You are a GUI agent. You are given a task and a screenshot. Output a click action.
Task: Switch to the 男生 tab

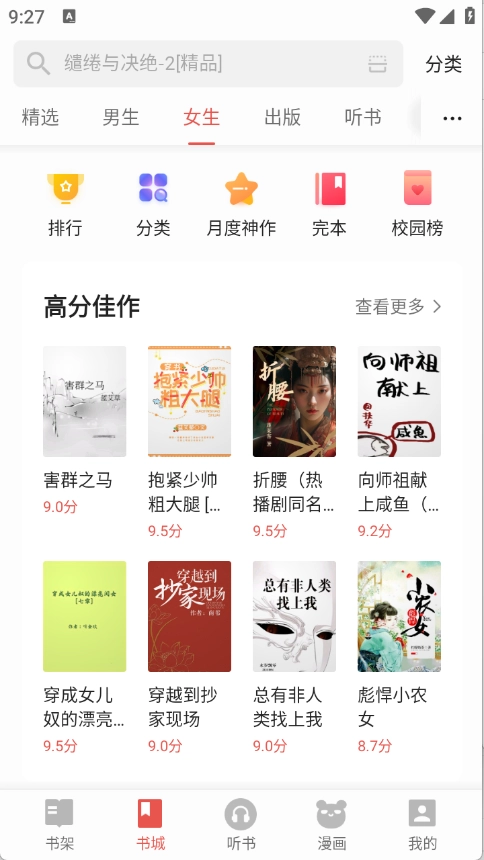click(121, 117)
